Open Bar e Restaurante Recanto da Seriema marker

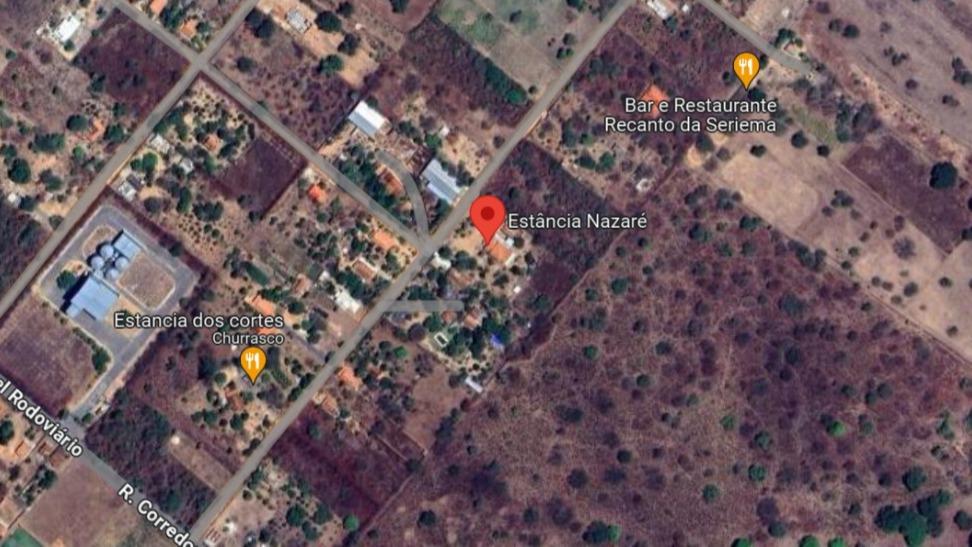click(x=746, y=69)
